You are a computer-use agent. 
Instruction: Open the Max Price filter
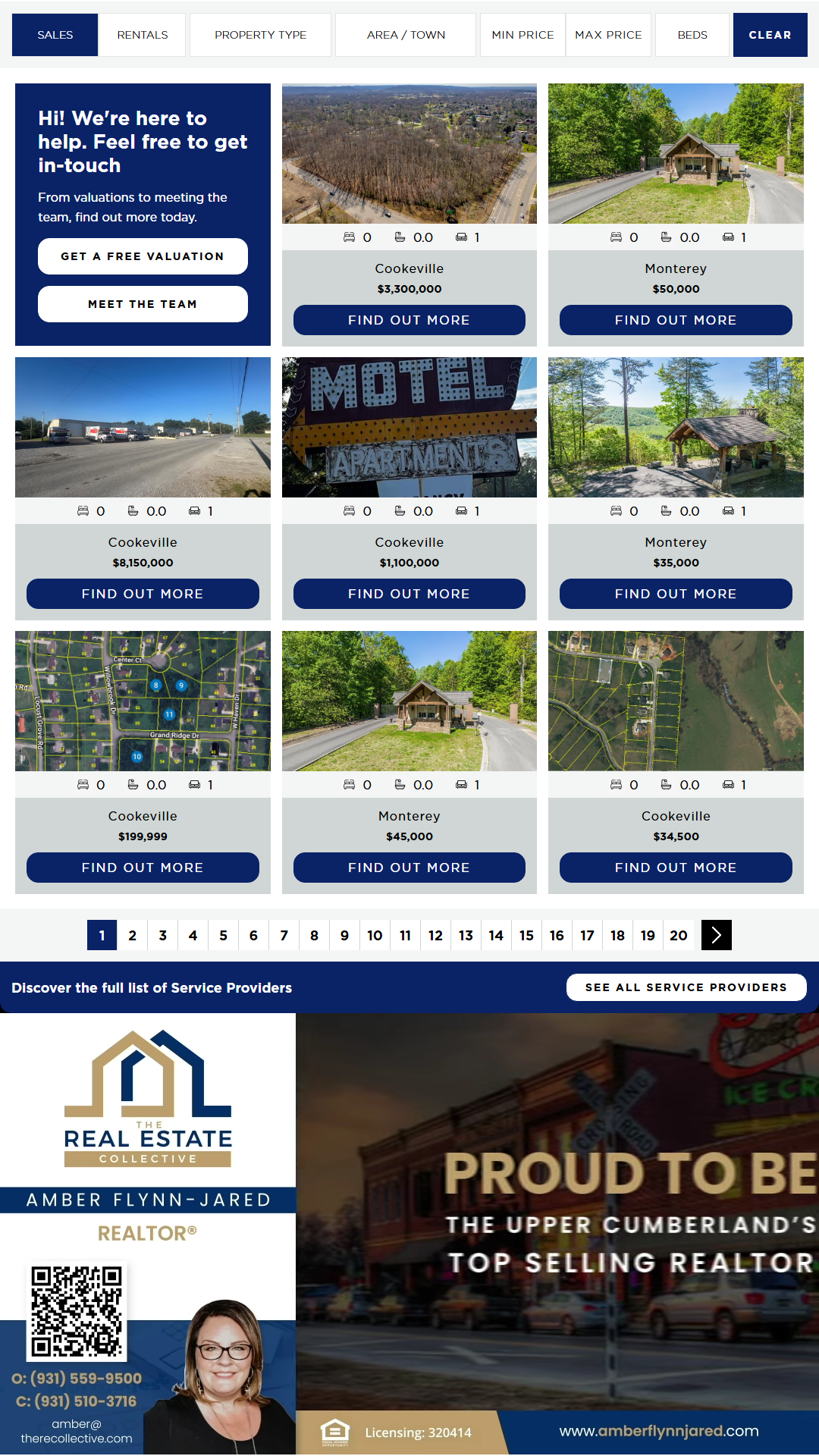coord(608,35)
